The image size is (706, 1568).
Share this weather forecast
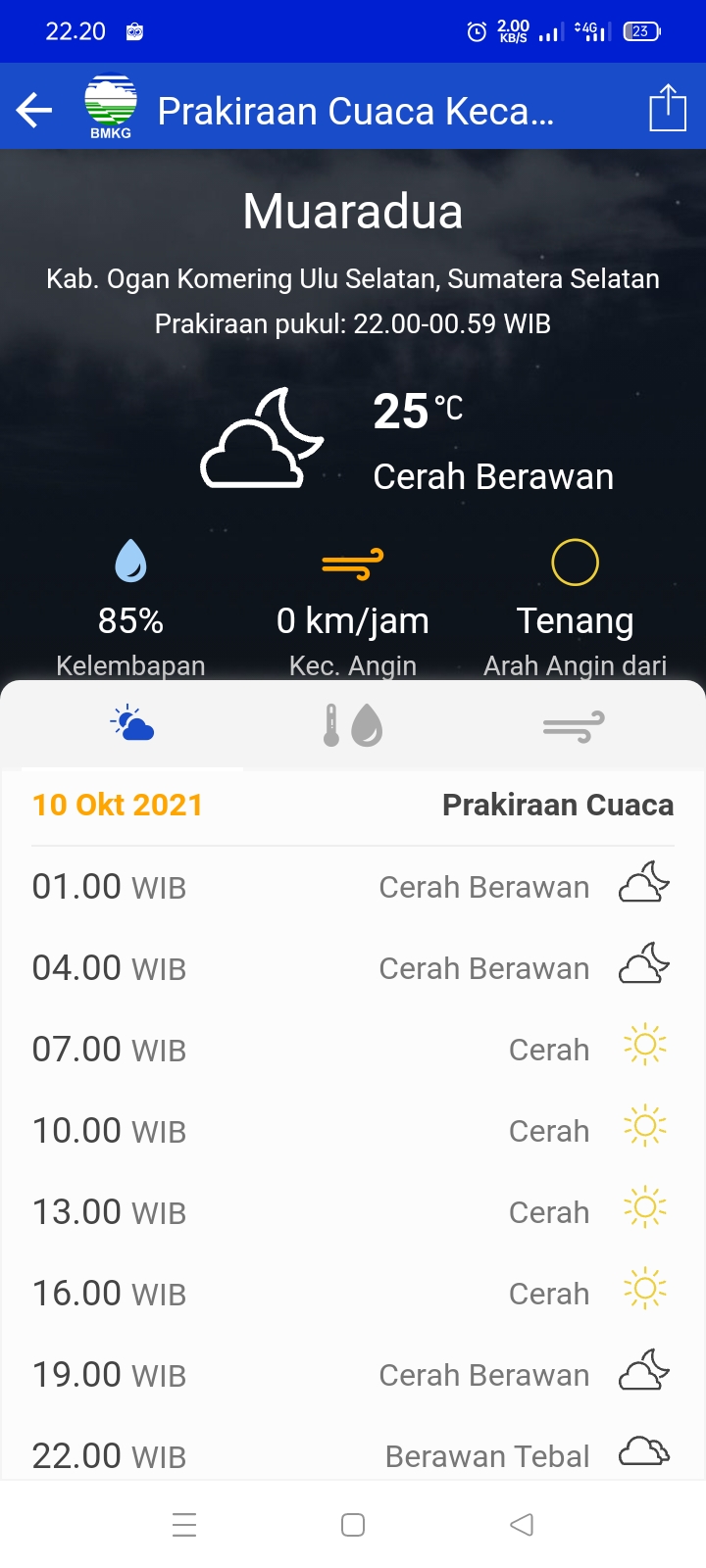667,108
